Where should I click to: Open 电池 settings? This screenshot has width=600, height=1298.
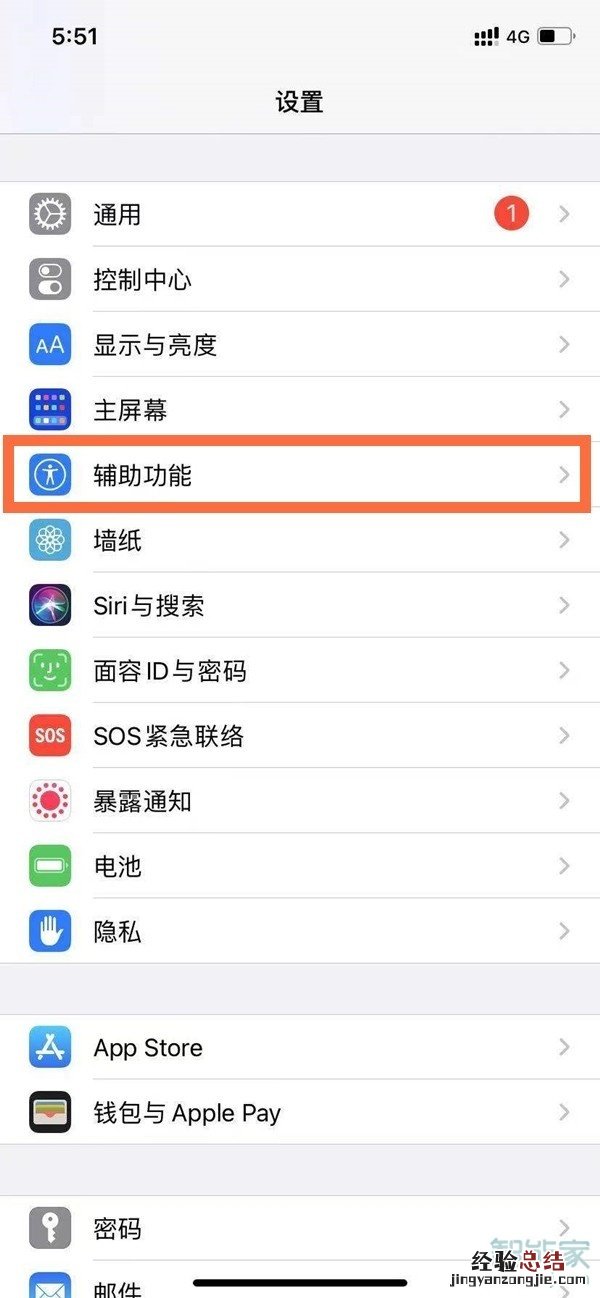(300, 866)
